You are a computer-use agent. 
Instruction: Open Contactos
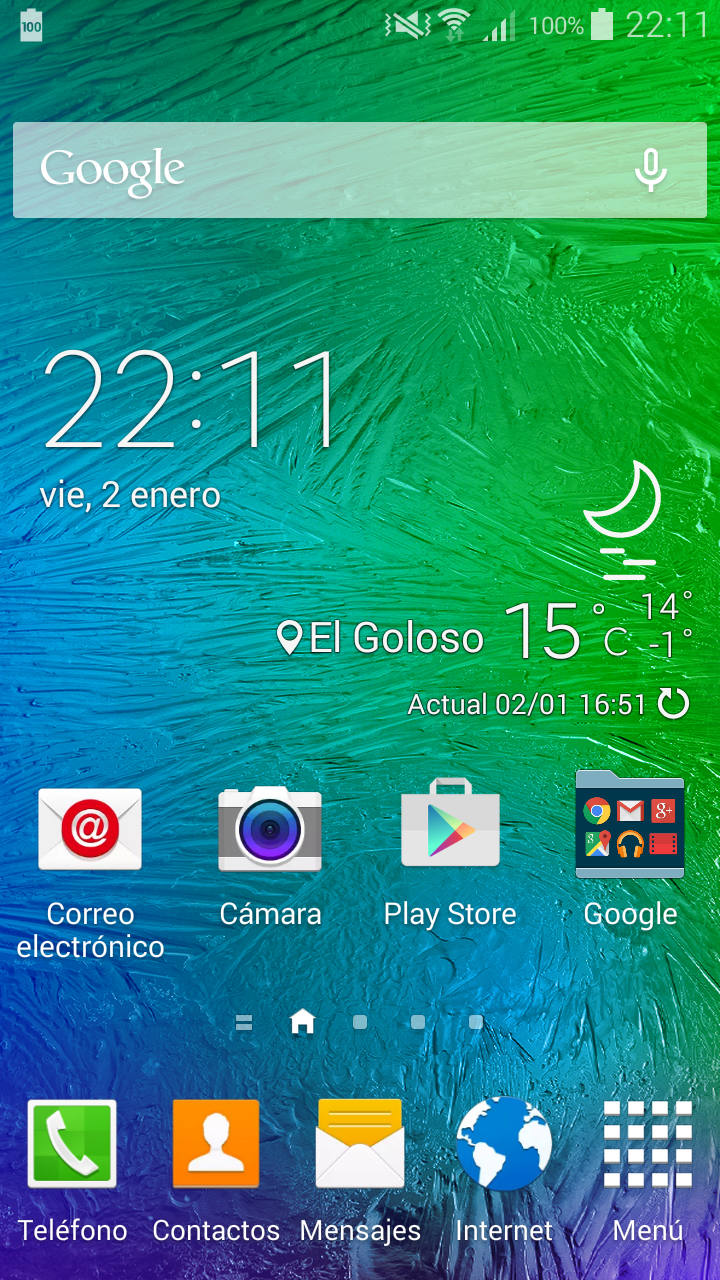(x=216, y=1144)
